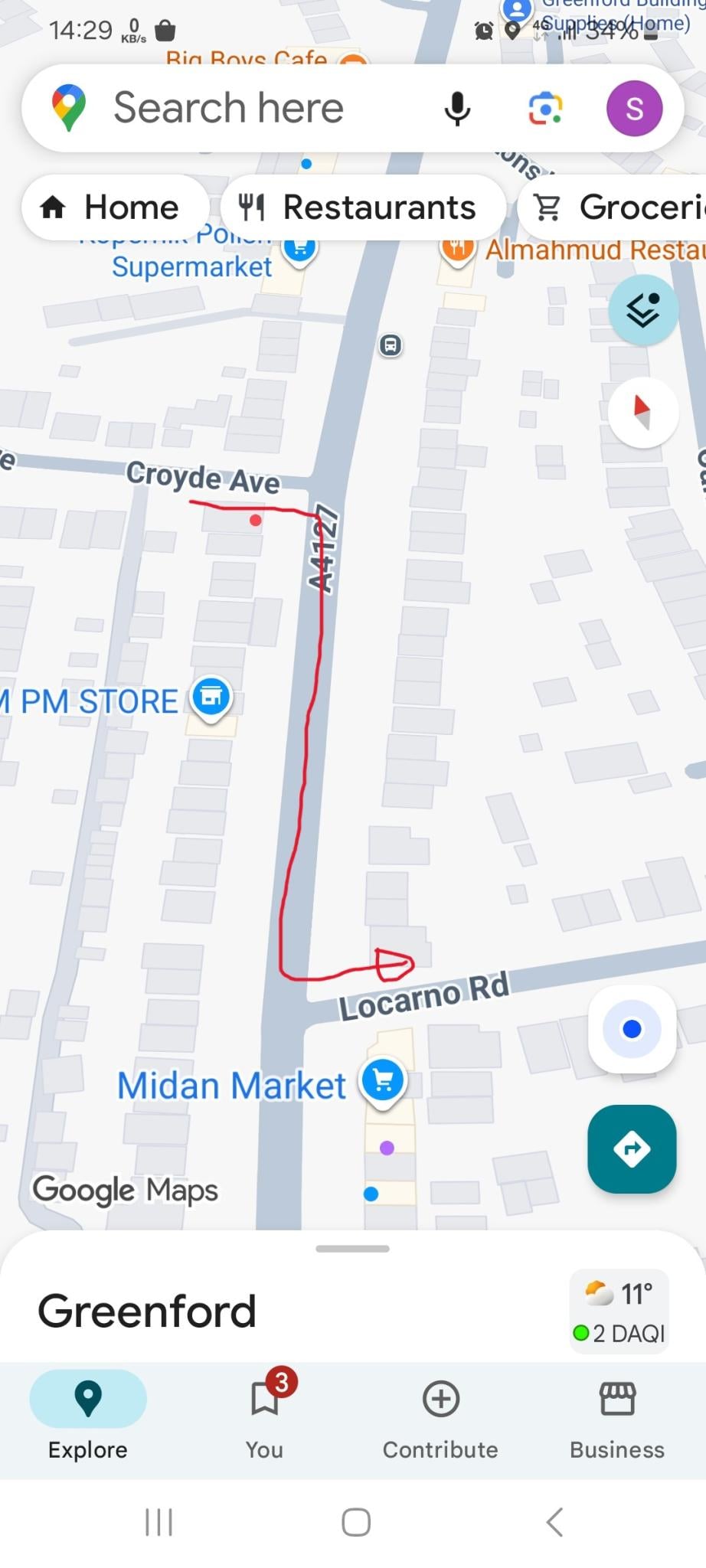Open the map layers button
The height and width of the screenshot is (1568, 706).
[643, 309]
